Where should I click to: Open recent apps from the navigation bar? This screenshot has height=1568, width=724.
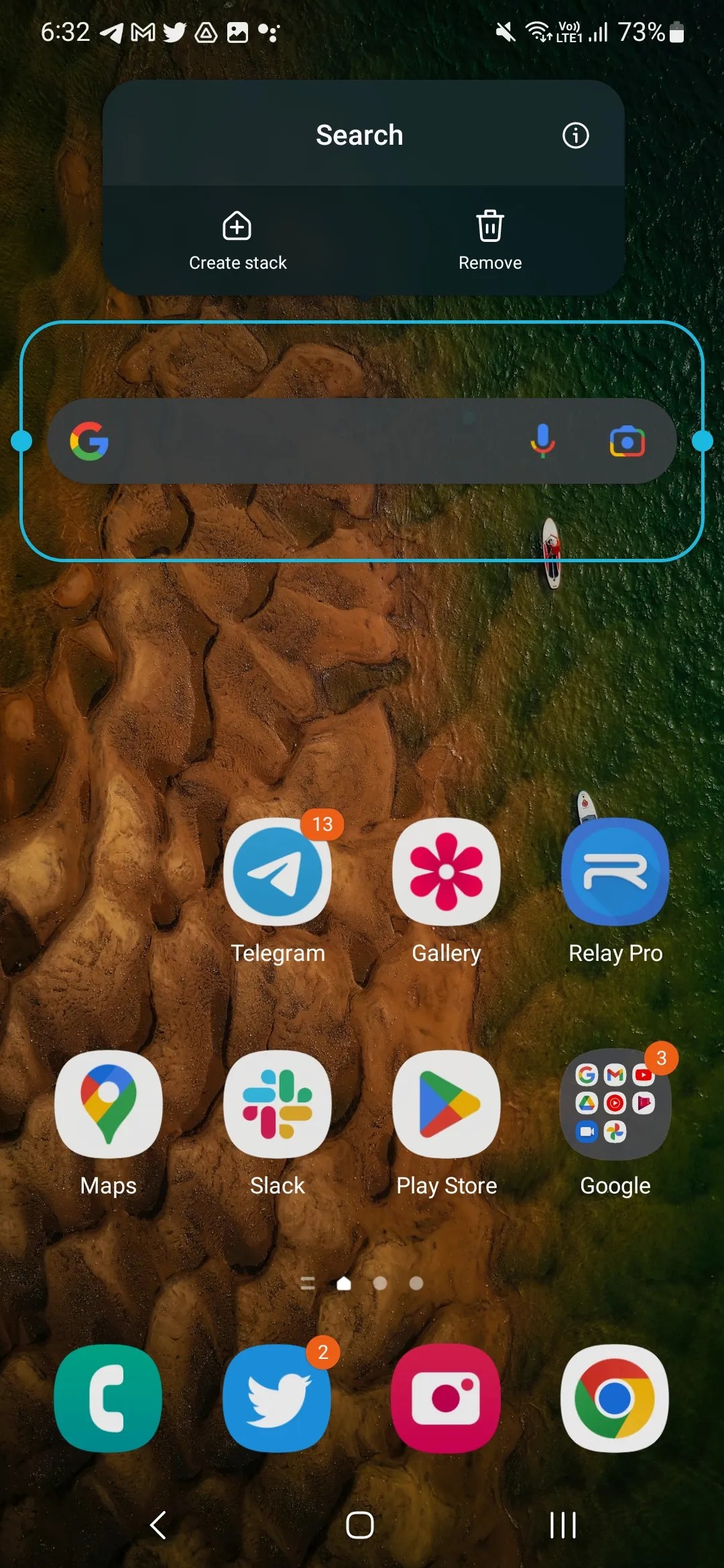(562, 1525)
